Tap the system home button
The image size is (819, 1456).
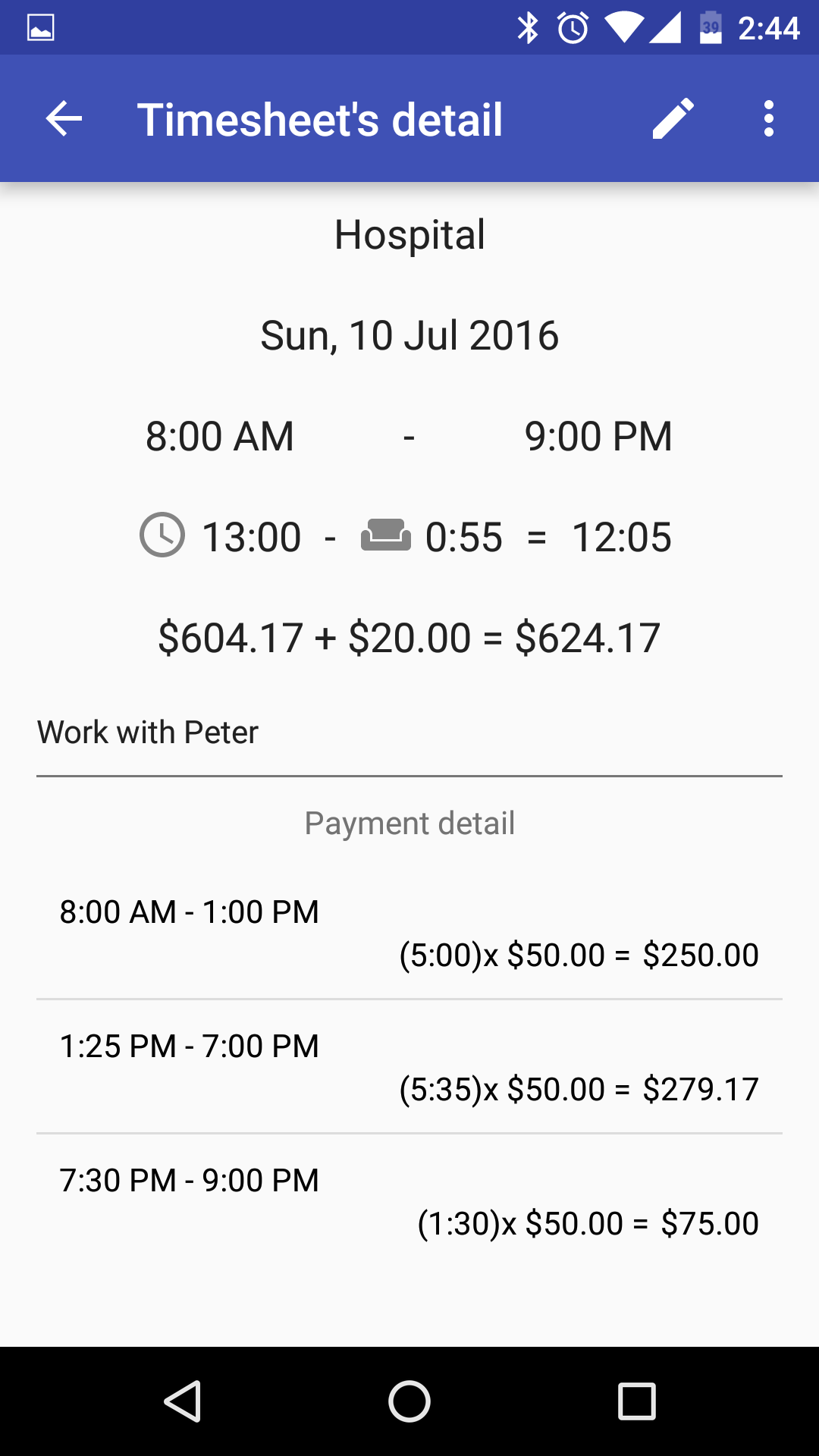409,1401
